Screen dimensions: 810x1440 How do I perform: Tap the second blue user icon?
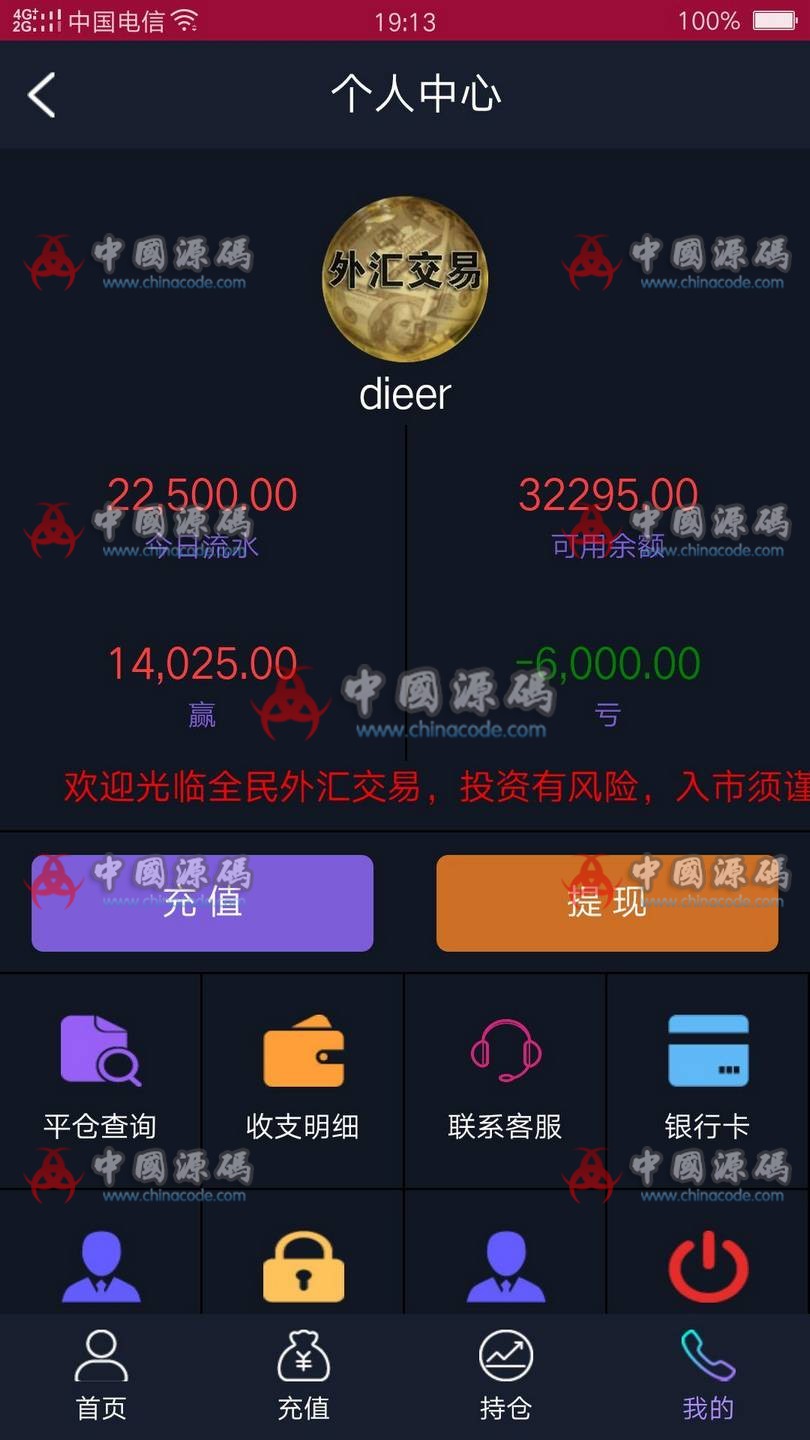pos(505,1265)
